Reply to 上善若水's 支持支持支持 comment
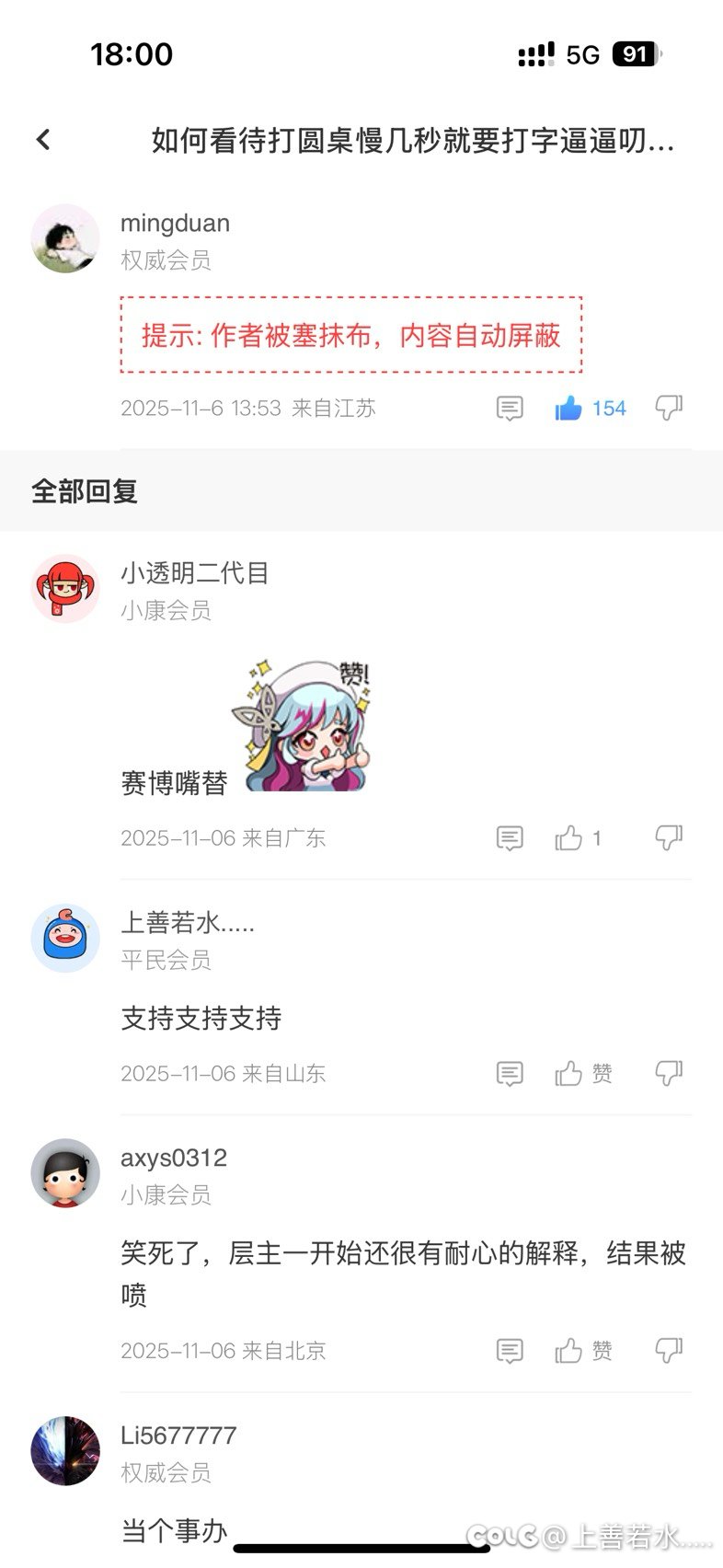Screen dimensions: 723x1568 pyautogui.click(x=510, y=1074)
